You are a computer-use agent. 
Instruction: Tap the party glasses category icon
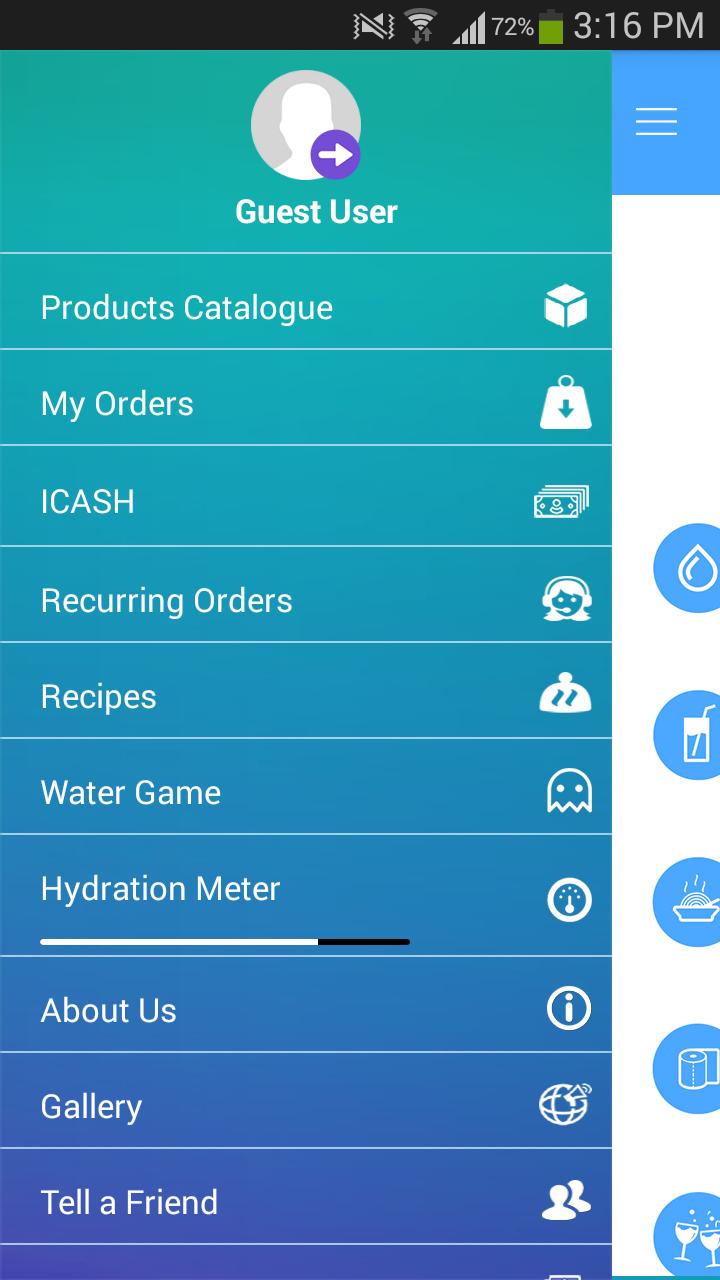692,1234
